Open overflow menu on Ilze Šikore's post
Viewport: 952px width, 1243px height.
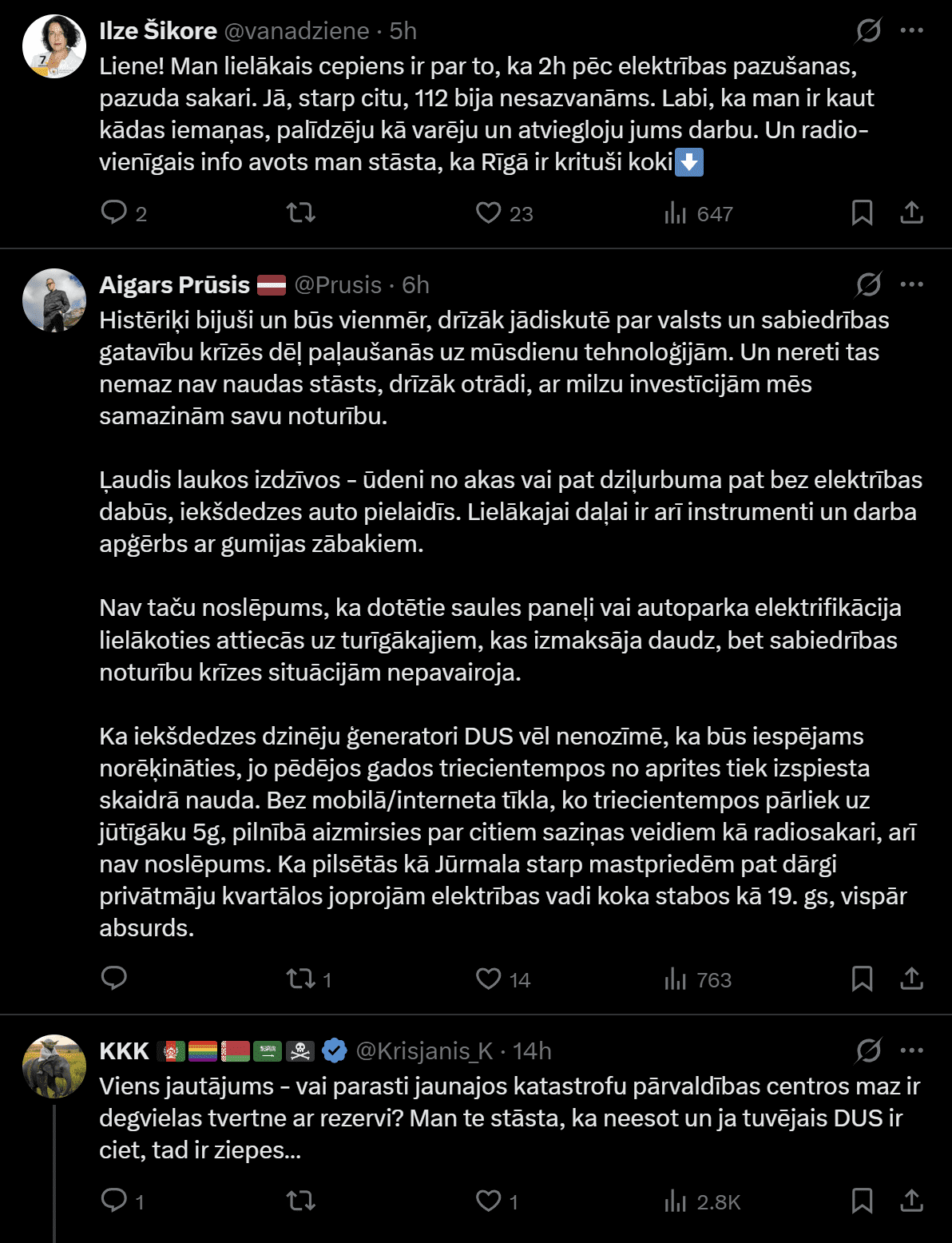click(x=911, y=30)
